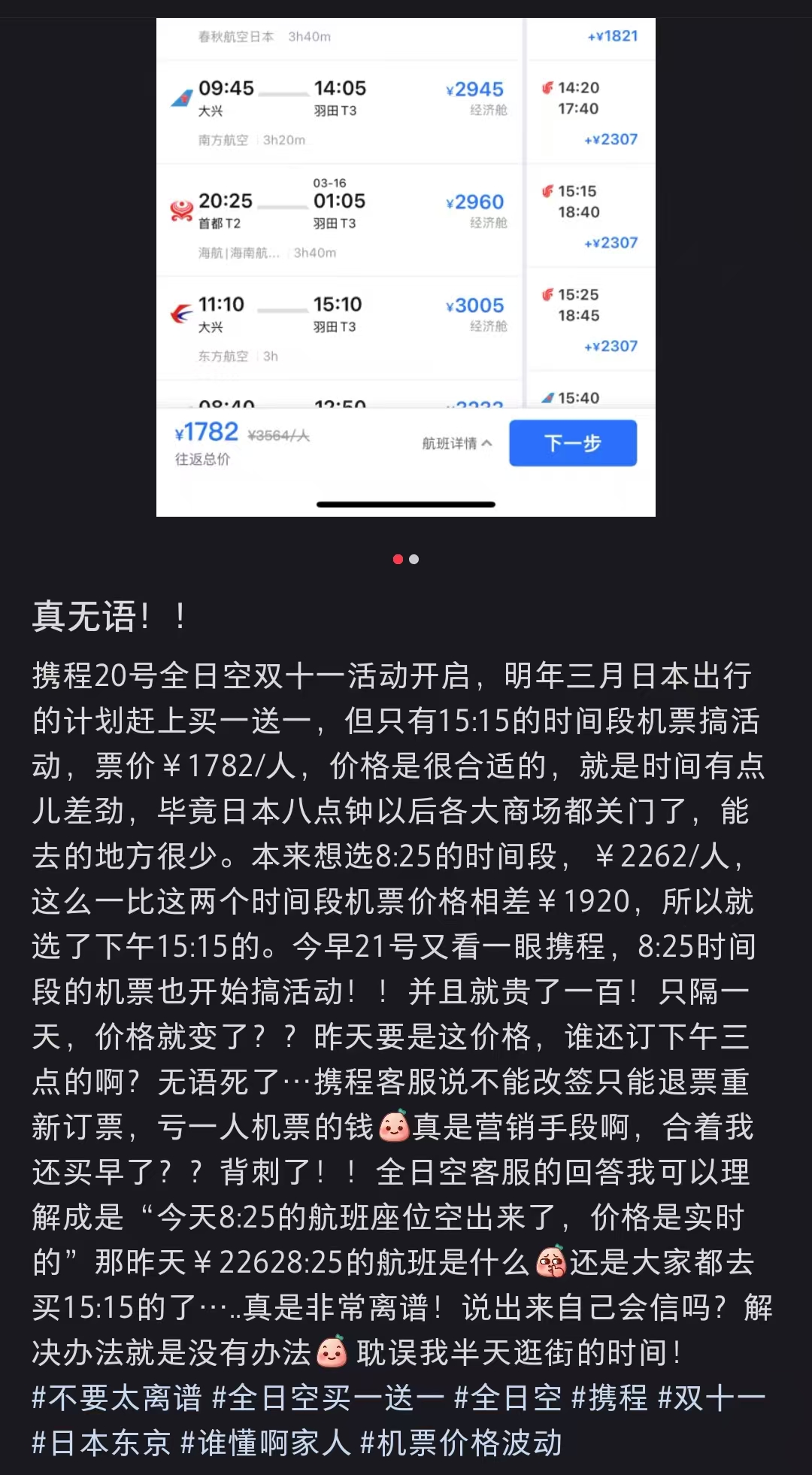Image resolution: width=812 pixels, height=1475 pixels.
Task: Tap the #全日空 hashtag
Action: (x=508, y=1398)
